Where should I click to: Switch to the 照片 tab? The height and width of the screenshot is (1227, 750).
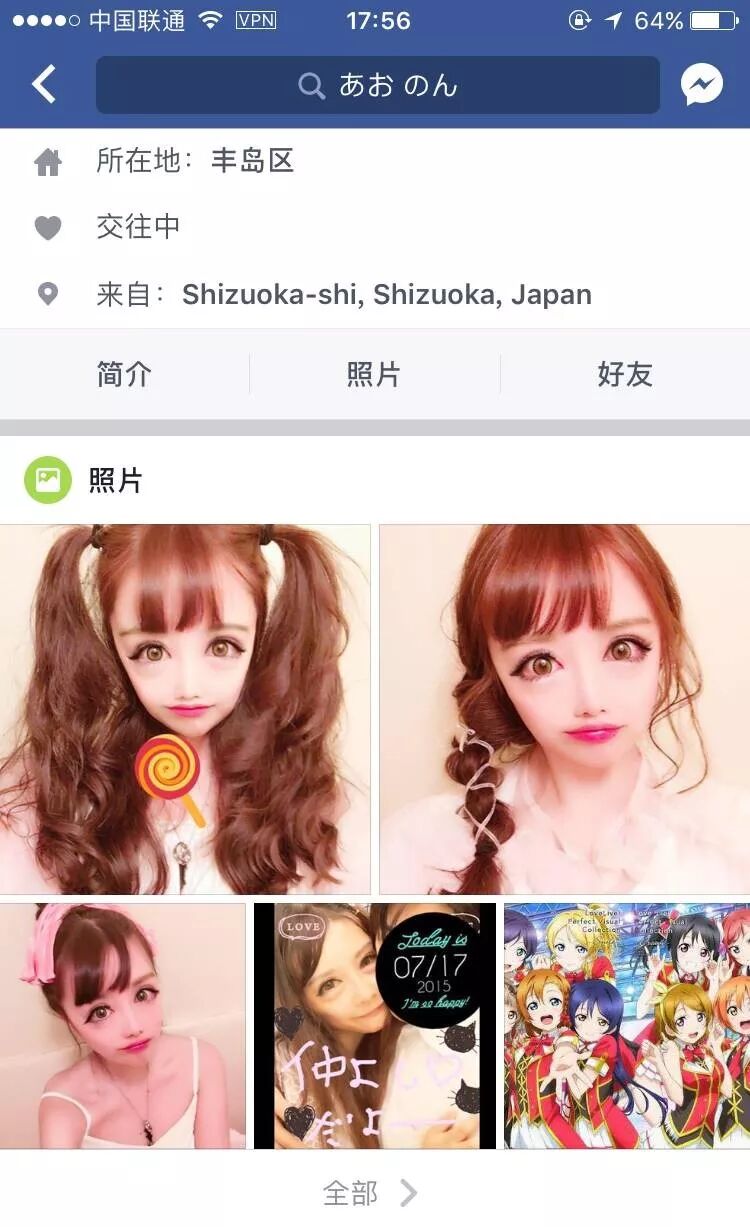pos(374,374)
